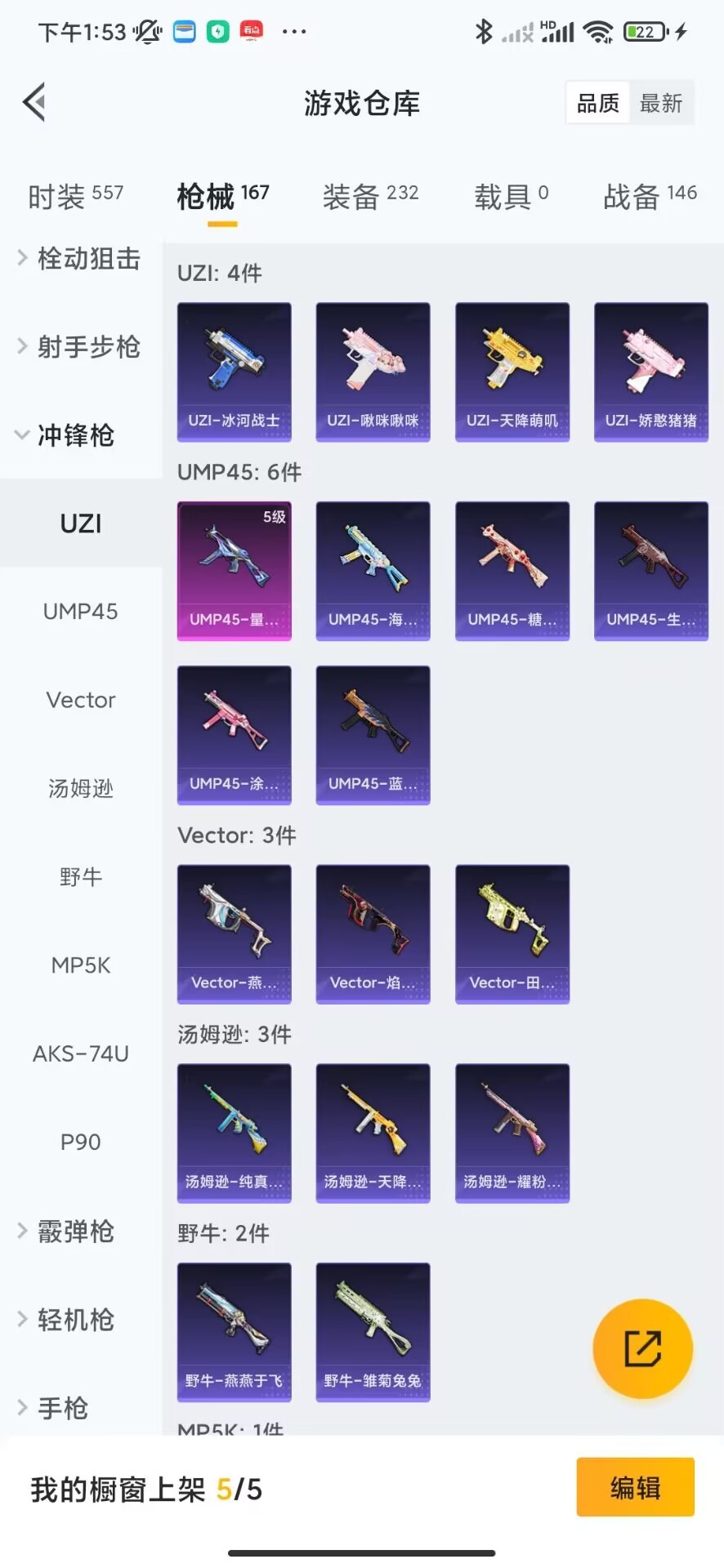724x1568 pixels.
Task: Select the 品质 sort option
Action: (x=598, y=103)
